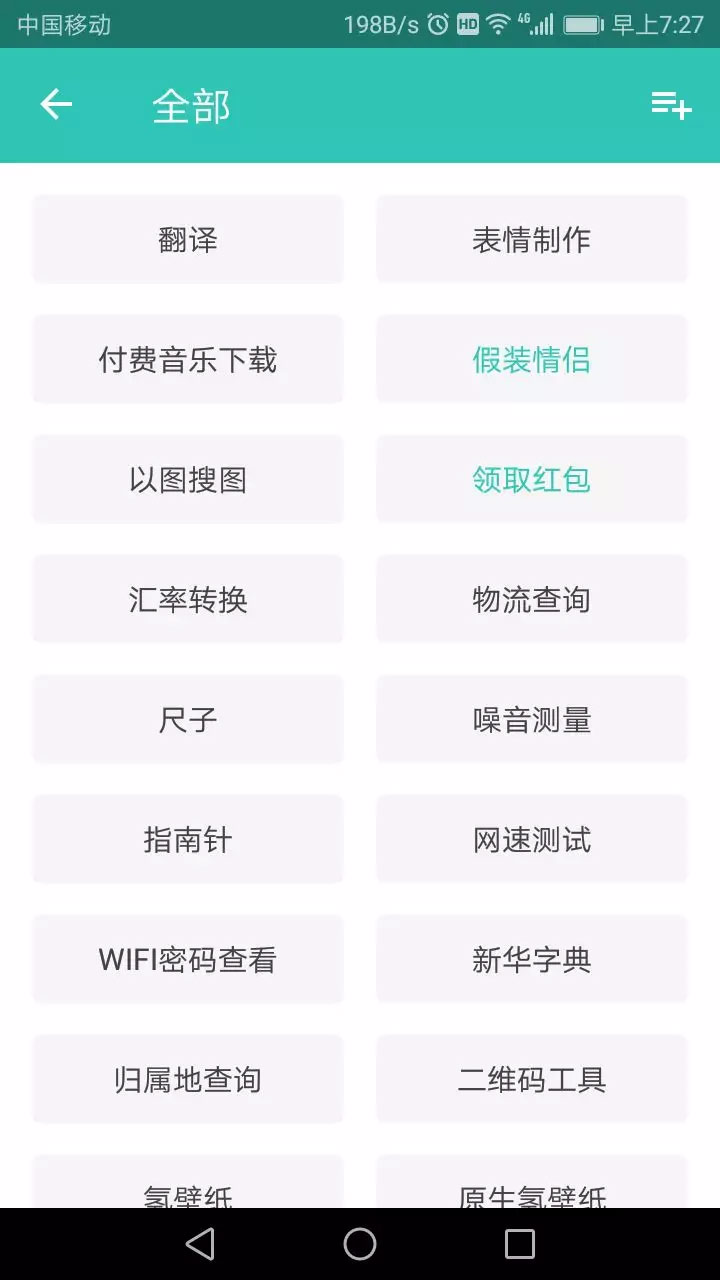View saved passwords via WIFI密码查看
Screen dimensions: 720x1280
coord(187,959)
